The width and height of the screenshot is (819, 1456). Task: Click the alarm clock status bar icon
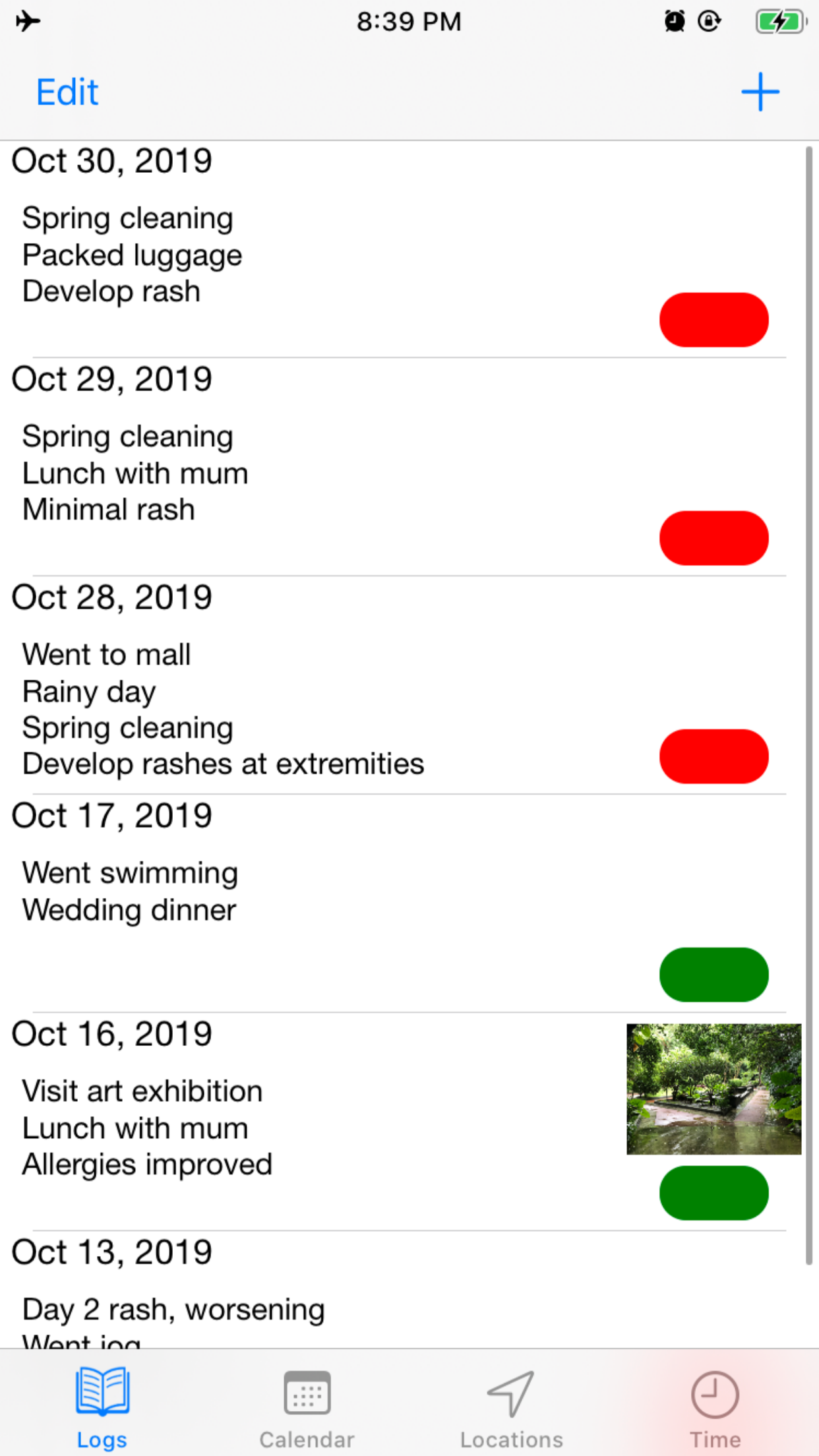click(x=673, y=21)
